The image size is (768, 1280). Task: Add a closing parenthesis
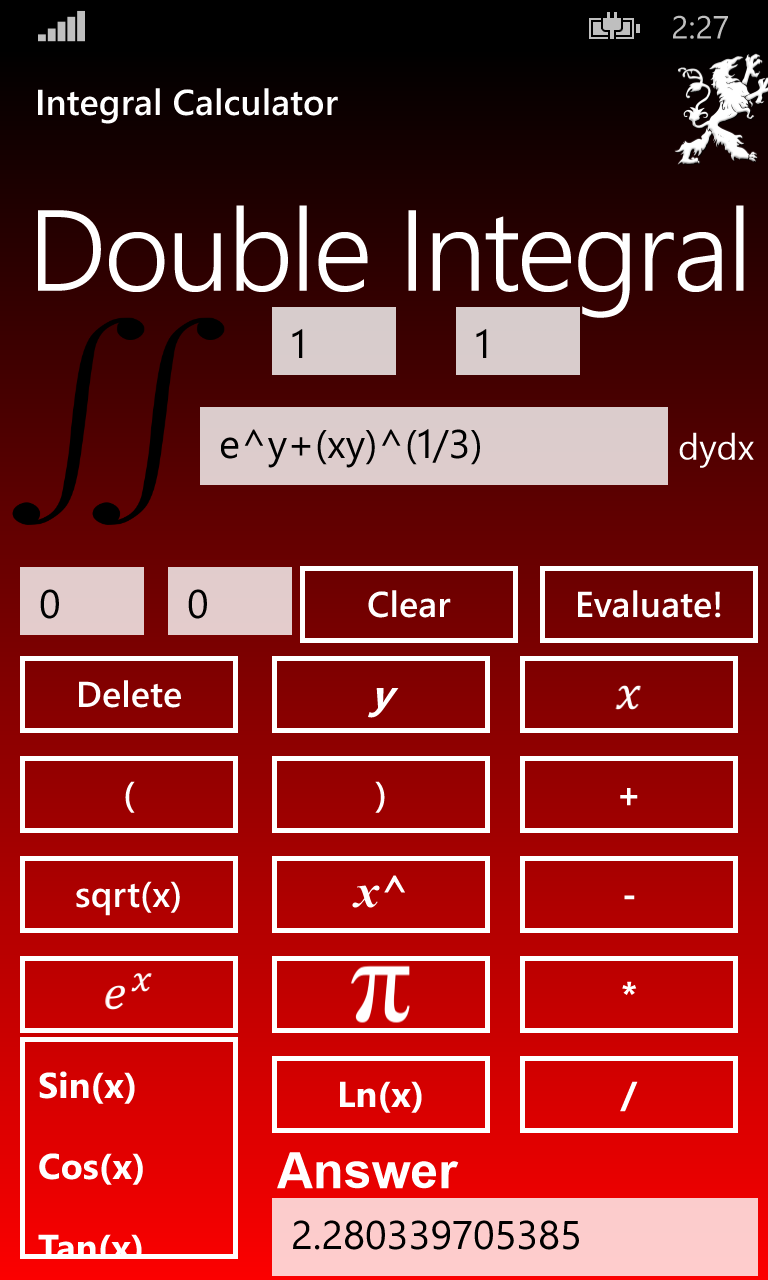[x=381, y=795]
